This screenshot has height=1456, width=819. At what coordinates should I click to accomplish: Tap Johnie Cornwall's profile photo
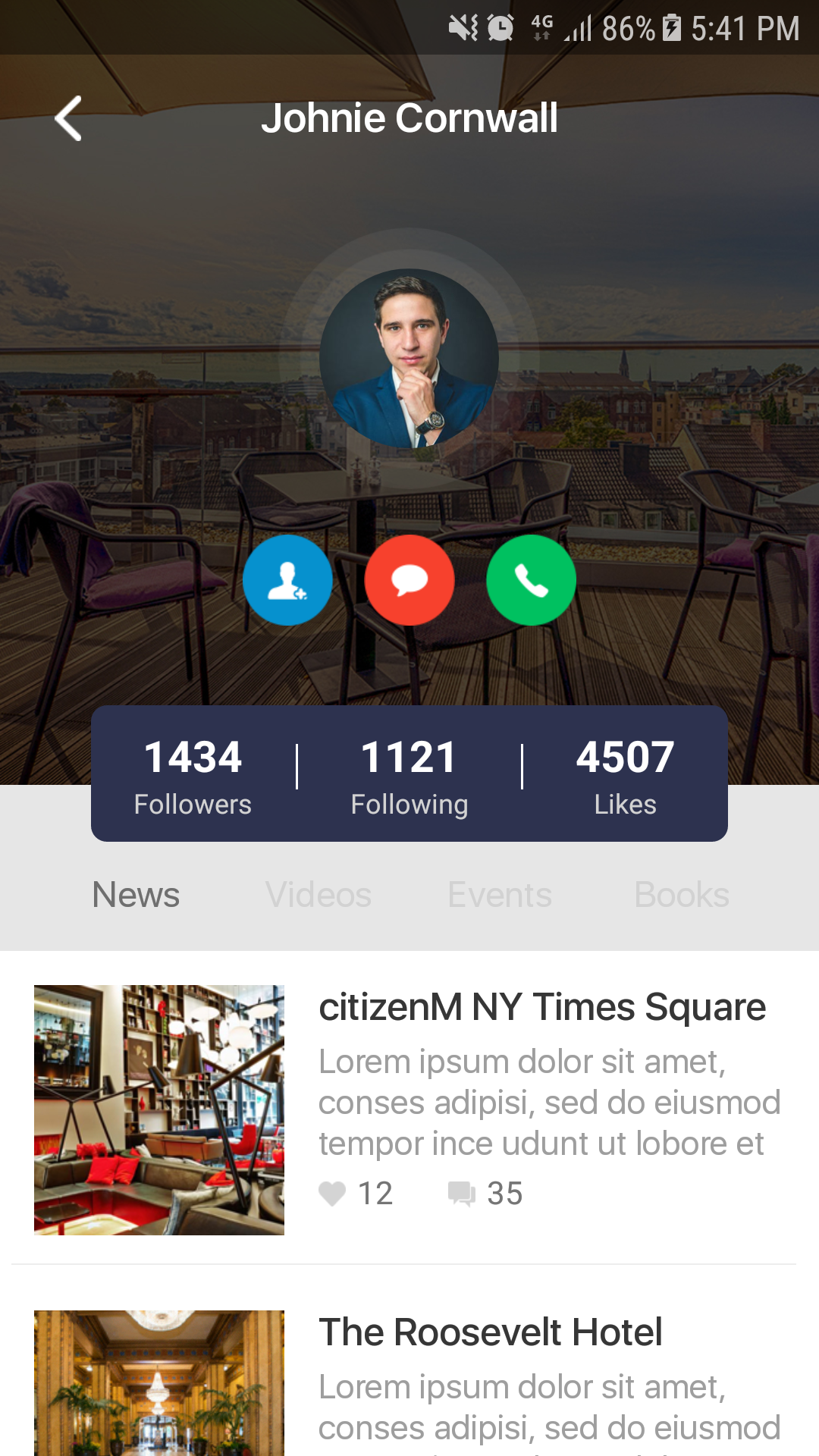[x=409, y=358]
